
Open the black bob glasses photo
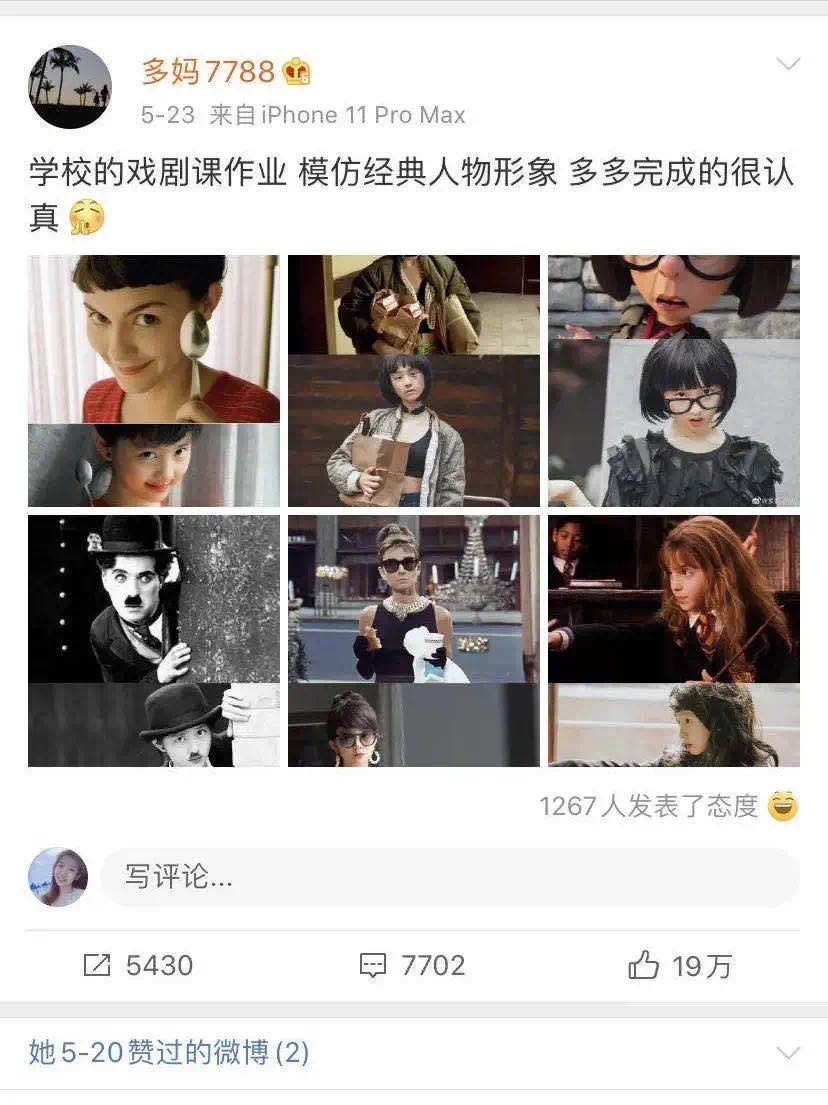(x=673, y=381)
